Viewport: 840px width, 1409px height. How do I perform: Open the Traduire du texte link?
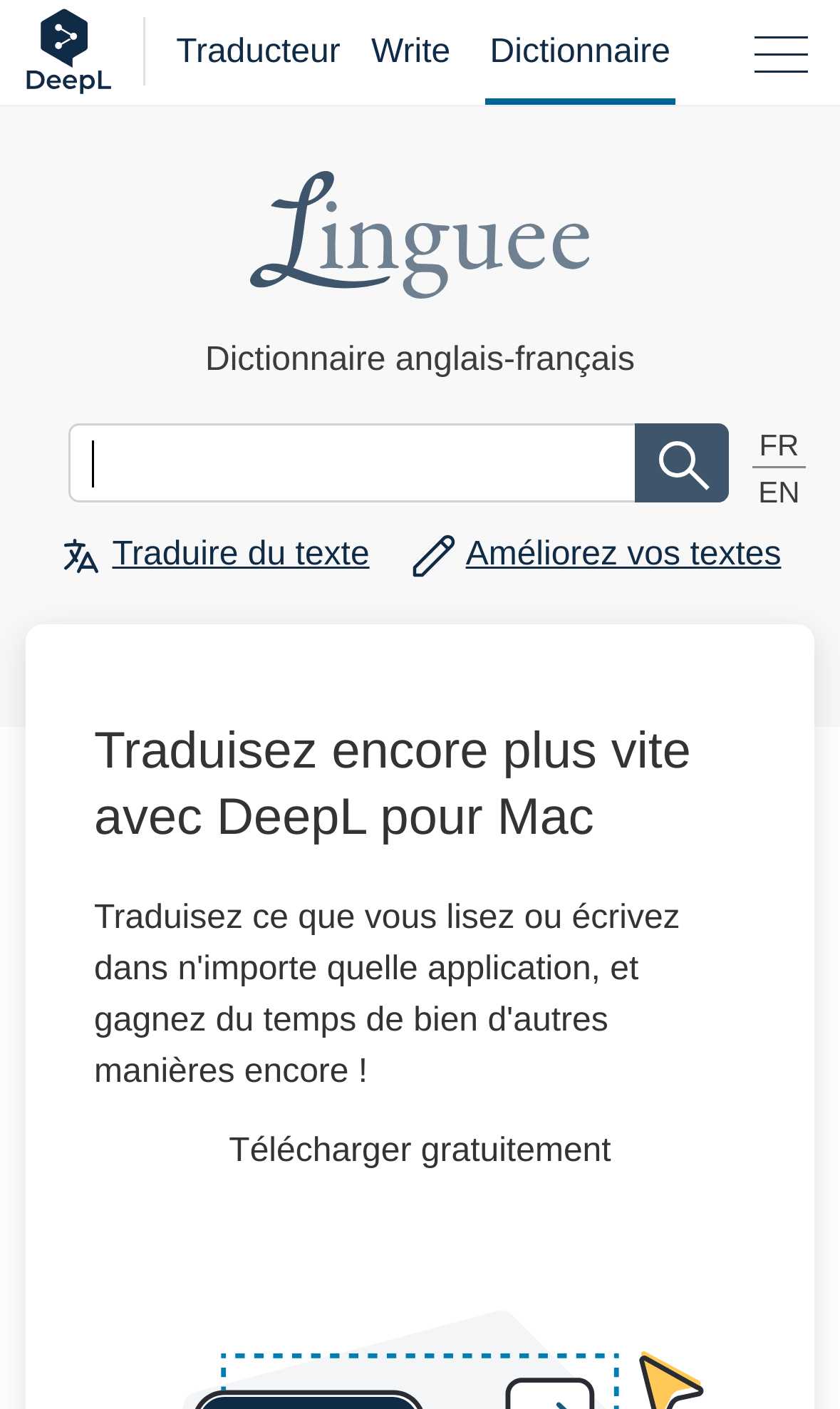(x=241, y=554)
